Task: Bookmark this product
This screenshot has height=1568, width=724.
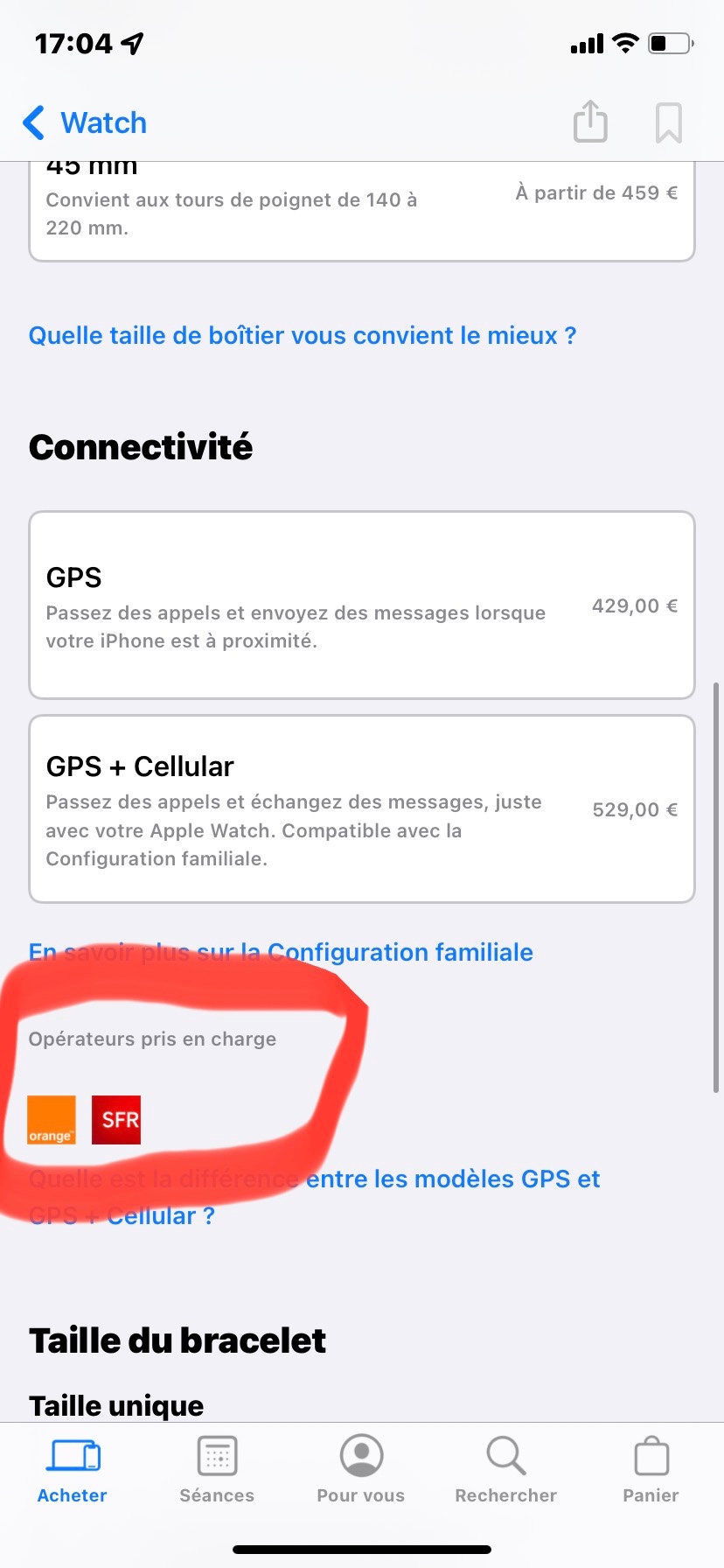Action: [x=668, y=122]
